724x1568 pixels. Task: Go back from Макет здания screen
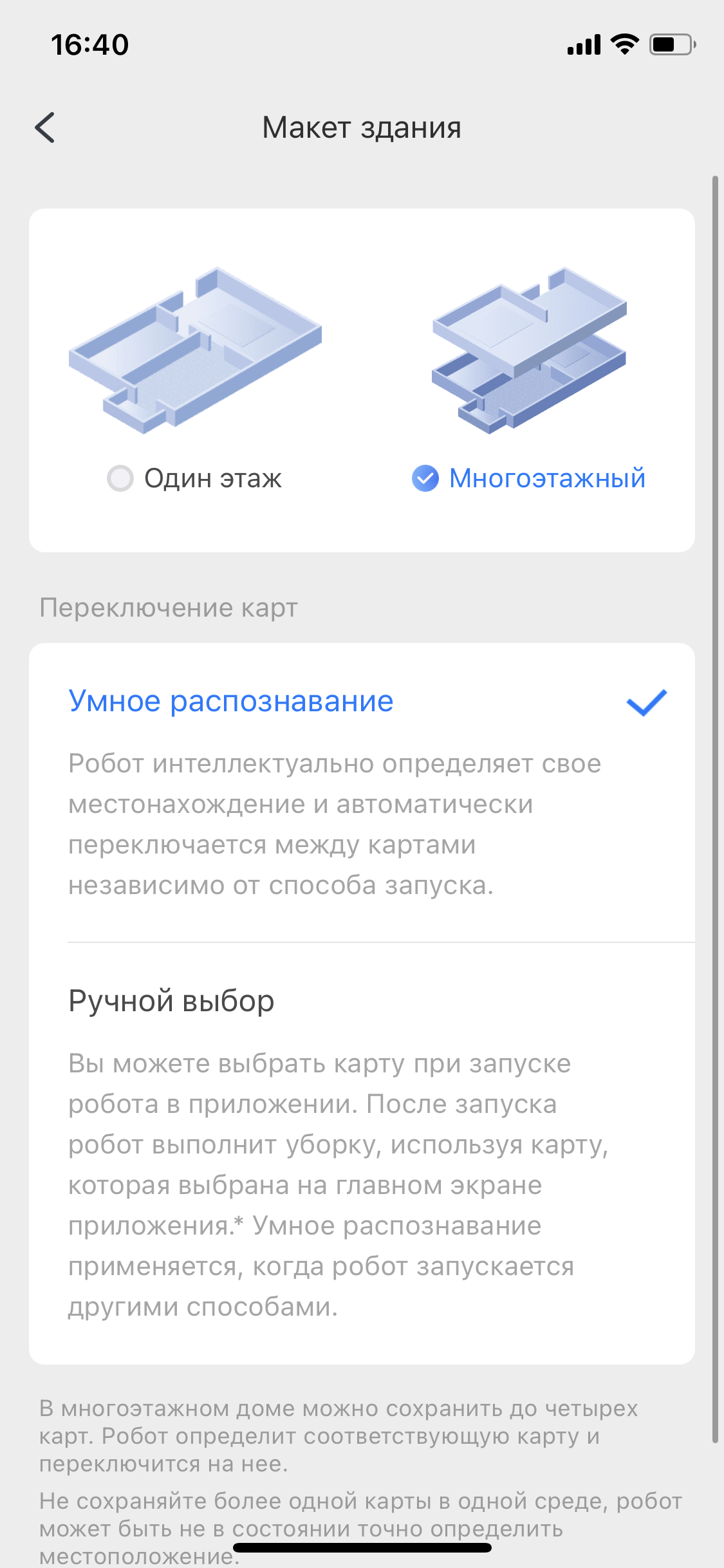44,127
